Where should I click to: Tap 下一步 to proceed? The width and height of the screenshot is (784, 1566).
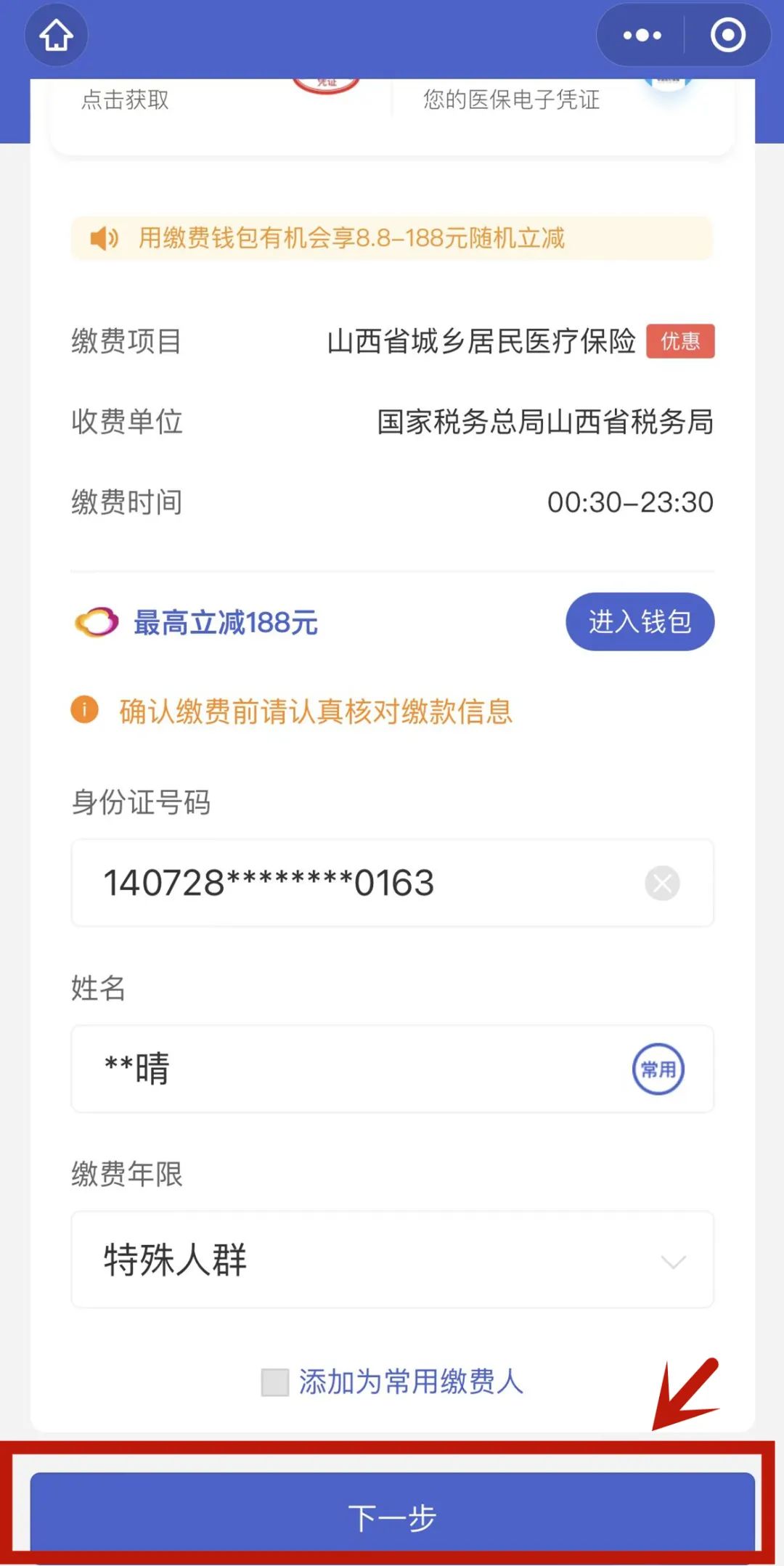coord(392,1517)
